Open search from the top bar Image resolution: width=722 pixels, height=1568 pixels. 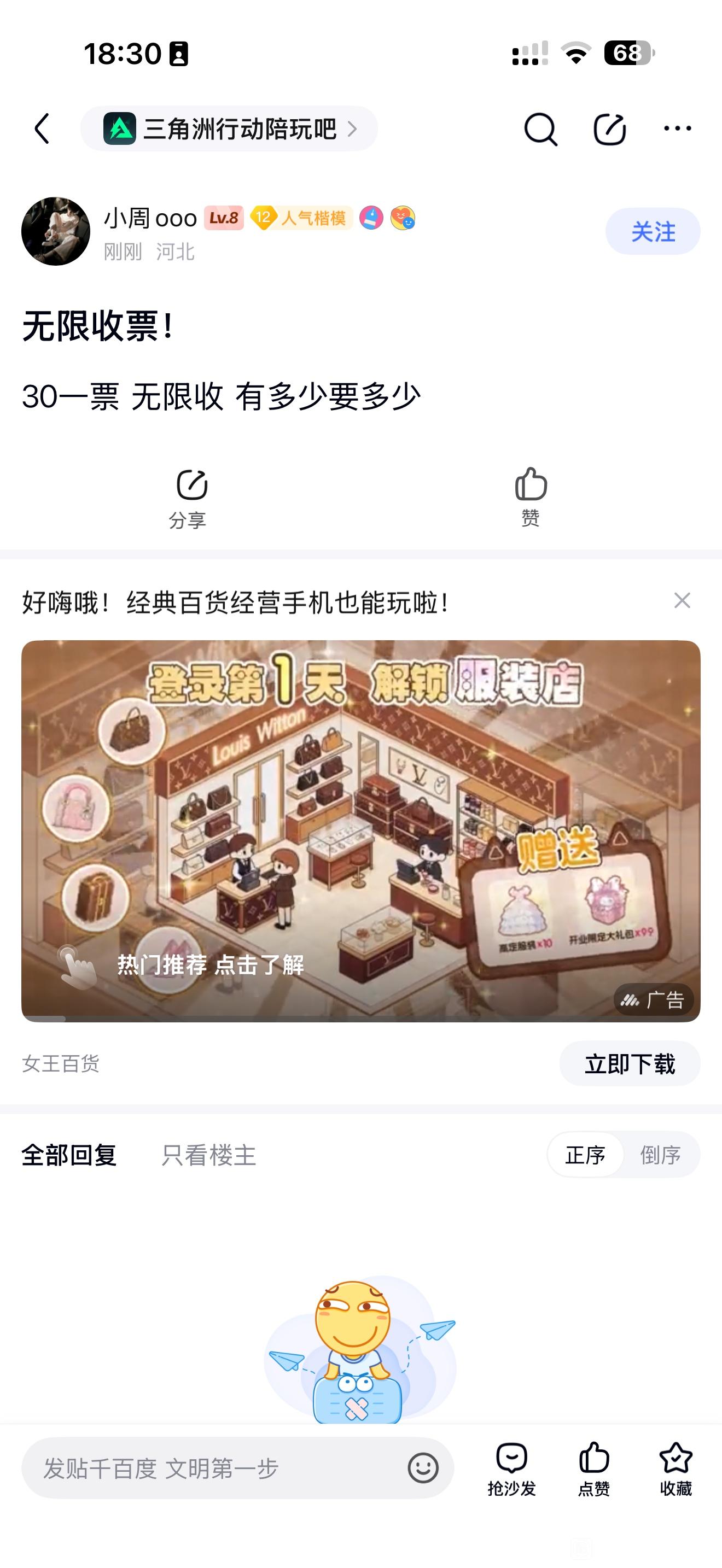pyautogui.click(x=540, y=129)
